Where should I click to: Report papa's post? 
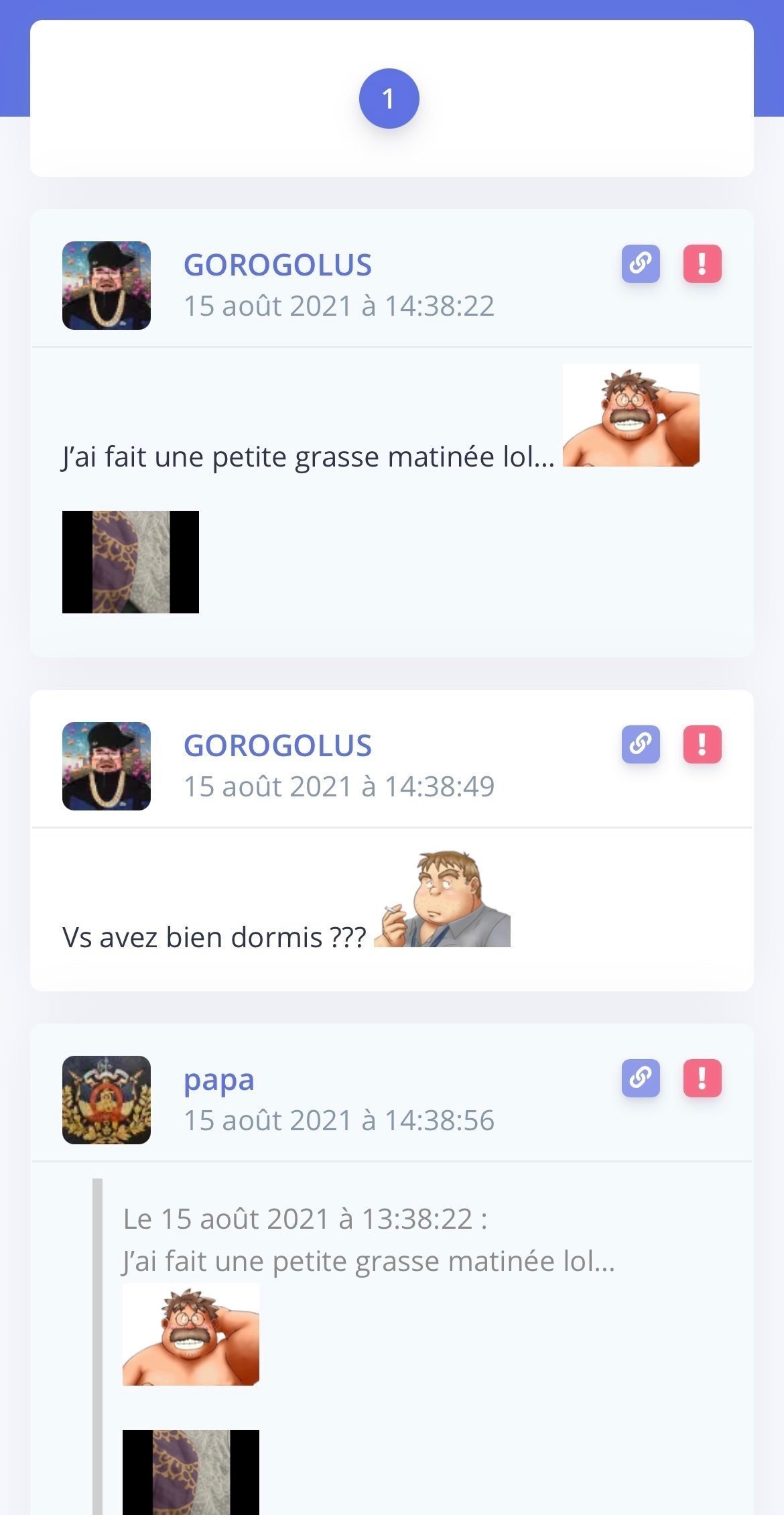click(702, 1078)
